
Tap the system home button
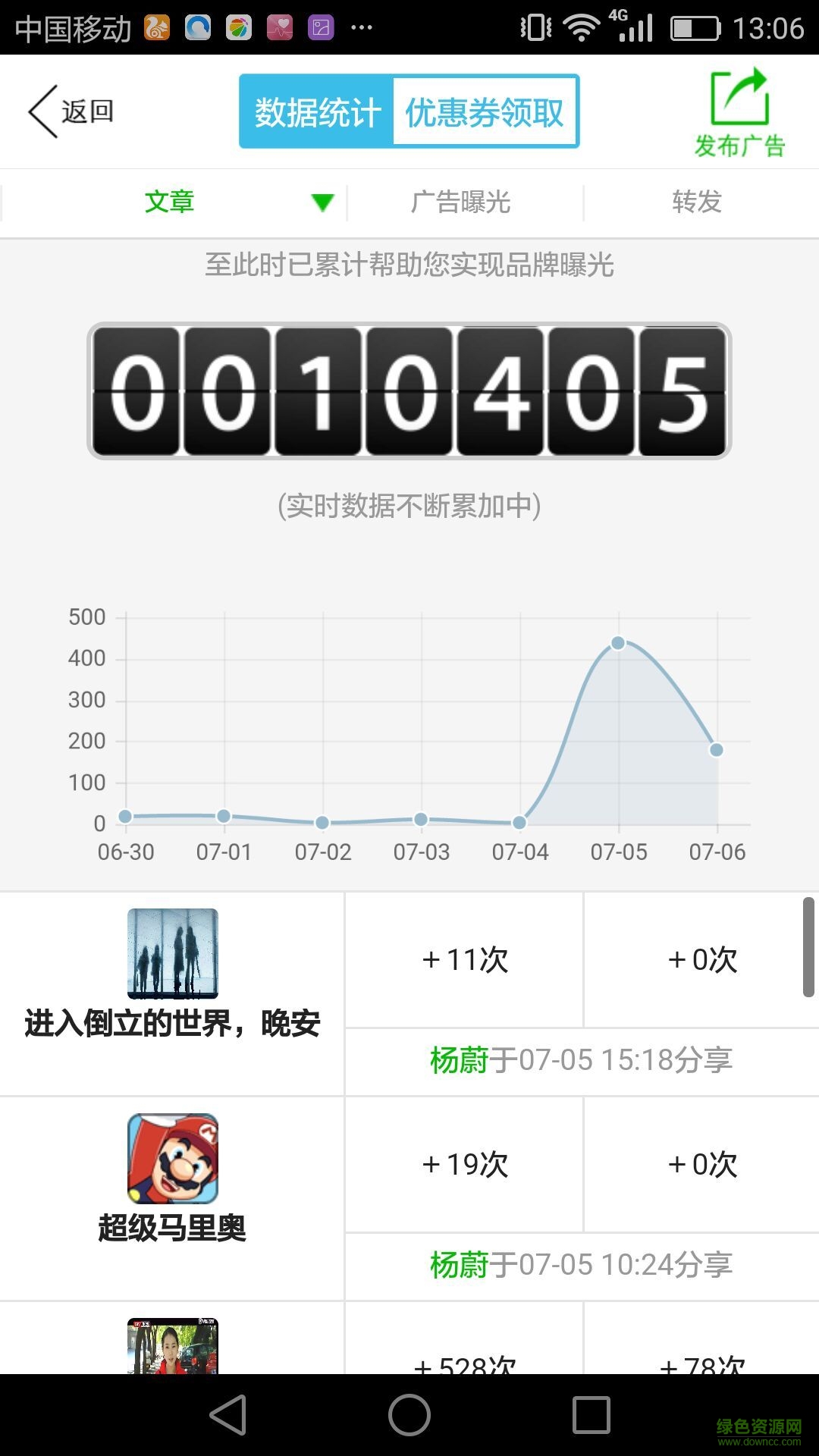(409, 1415)
